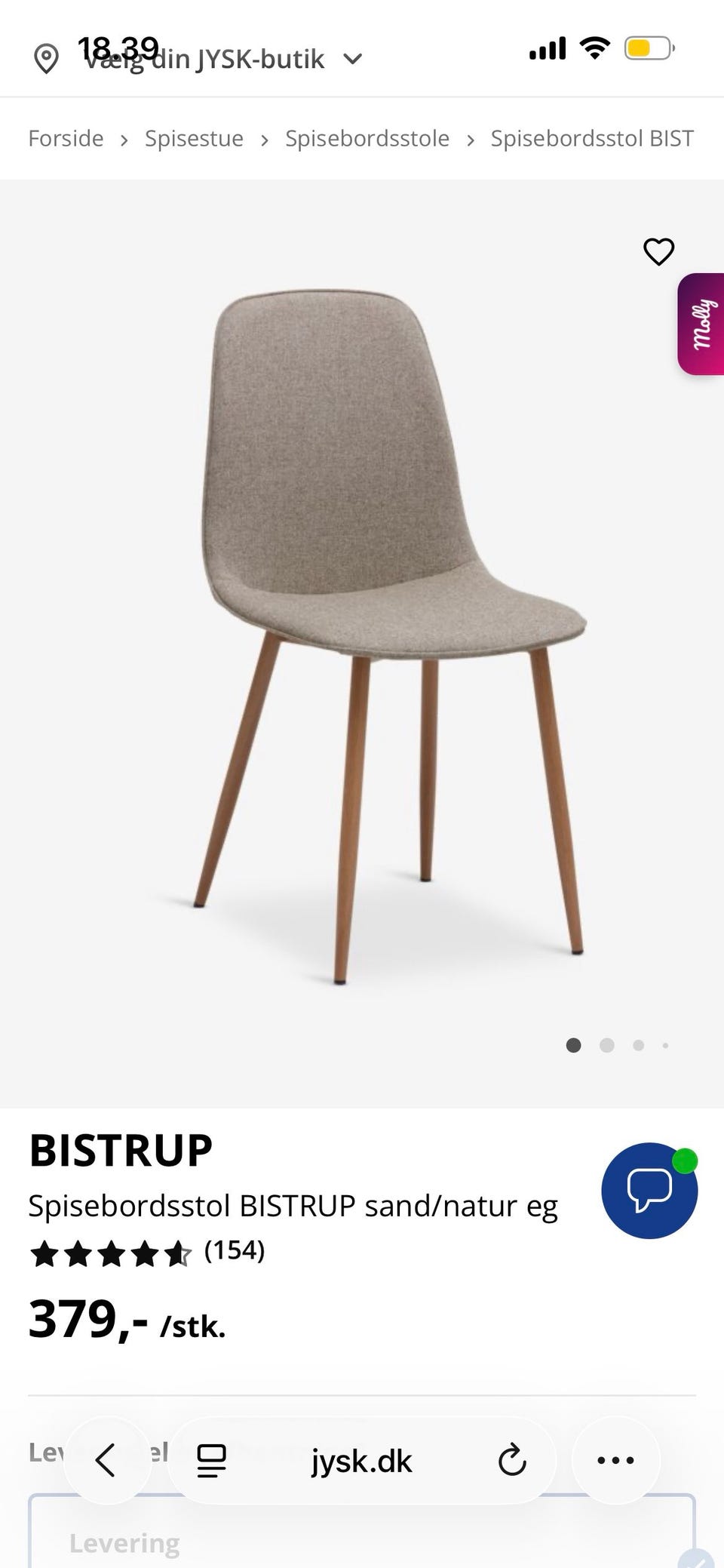Choose your JYSK store from the dropdown
This screenshot has width=724, height=1568.
[204, 59]
